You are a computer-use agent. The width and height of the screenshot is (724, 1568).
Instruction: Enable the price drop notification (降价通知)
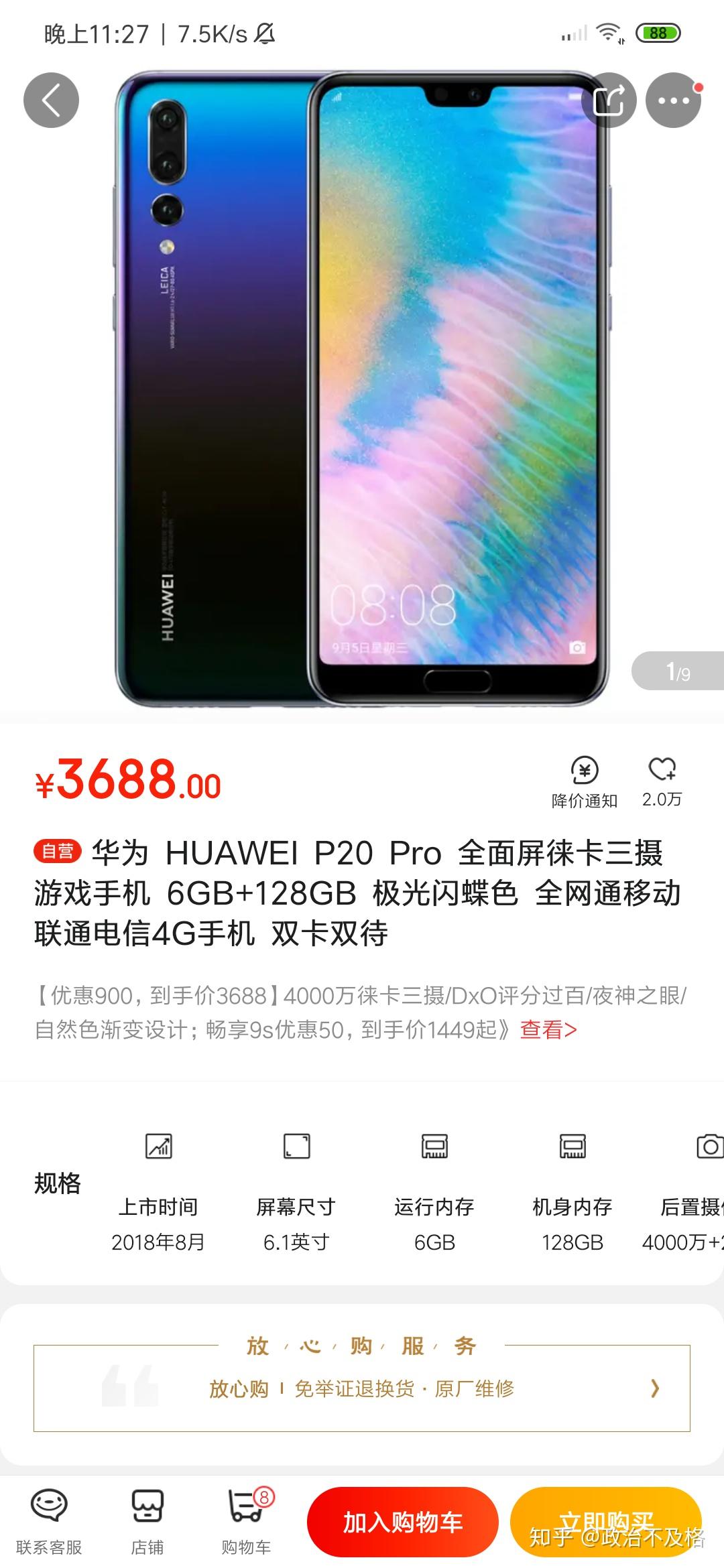tap(584, 782)
